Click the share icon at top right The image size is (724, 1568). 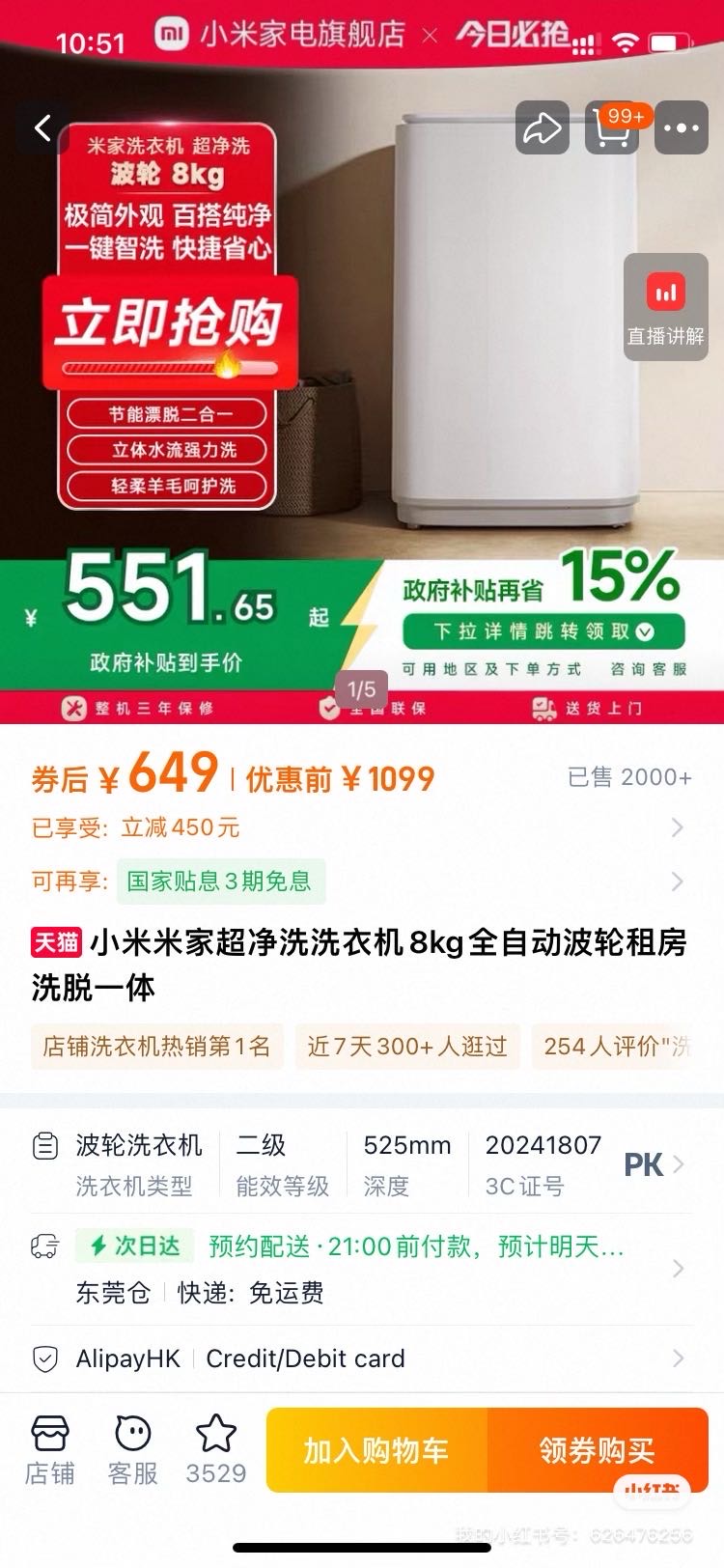pos(543,127)
